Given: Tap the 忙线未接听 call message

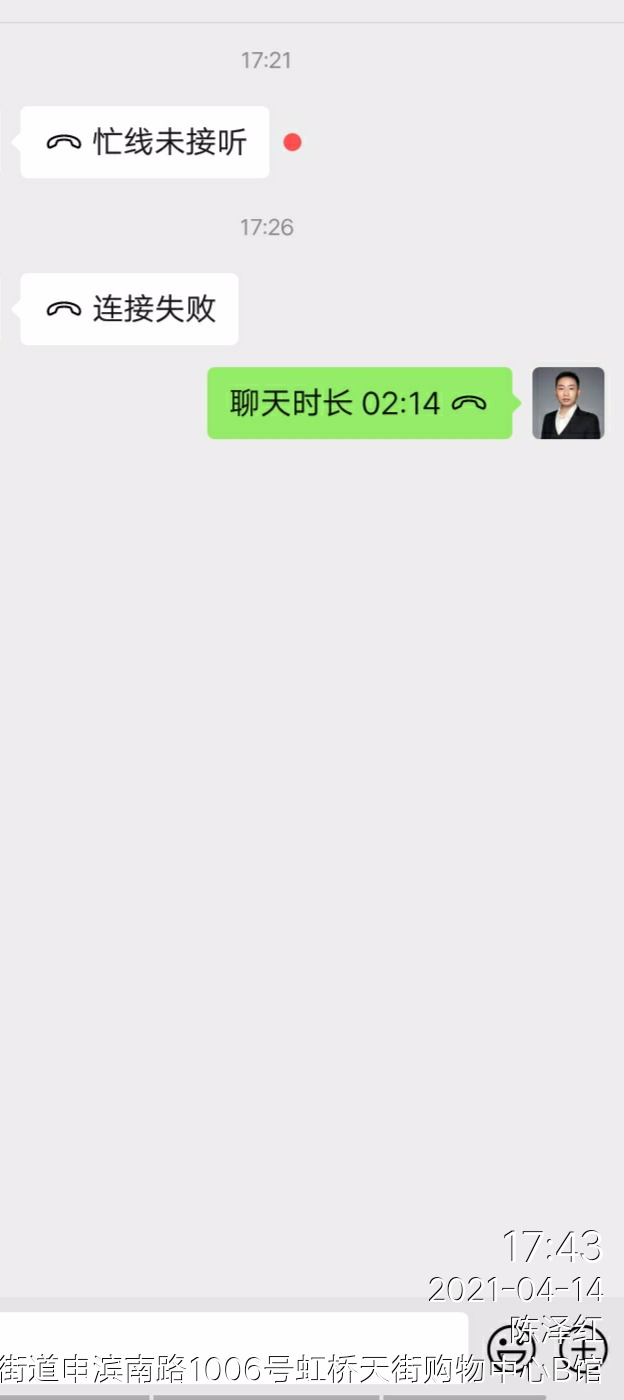Looking at the screenshot, I should 145,142.
